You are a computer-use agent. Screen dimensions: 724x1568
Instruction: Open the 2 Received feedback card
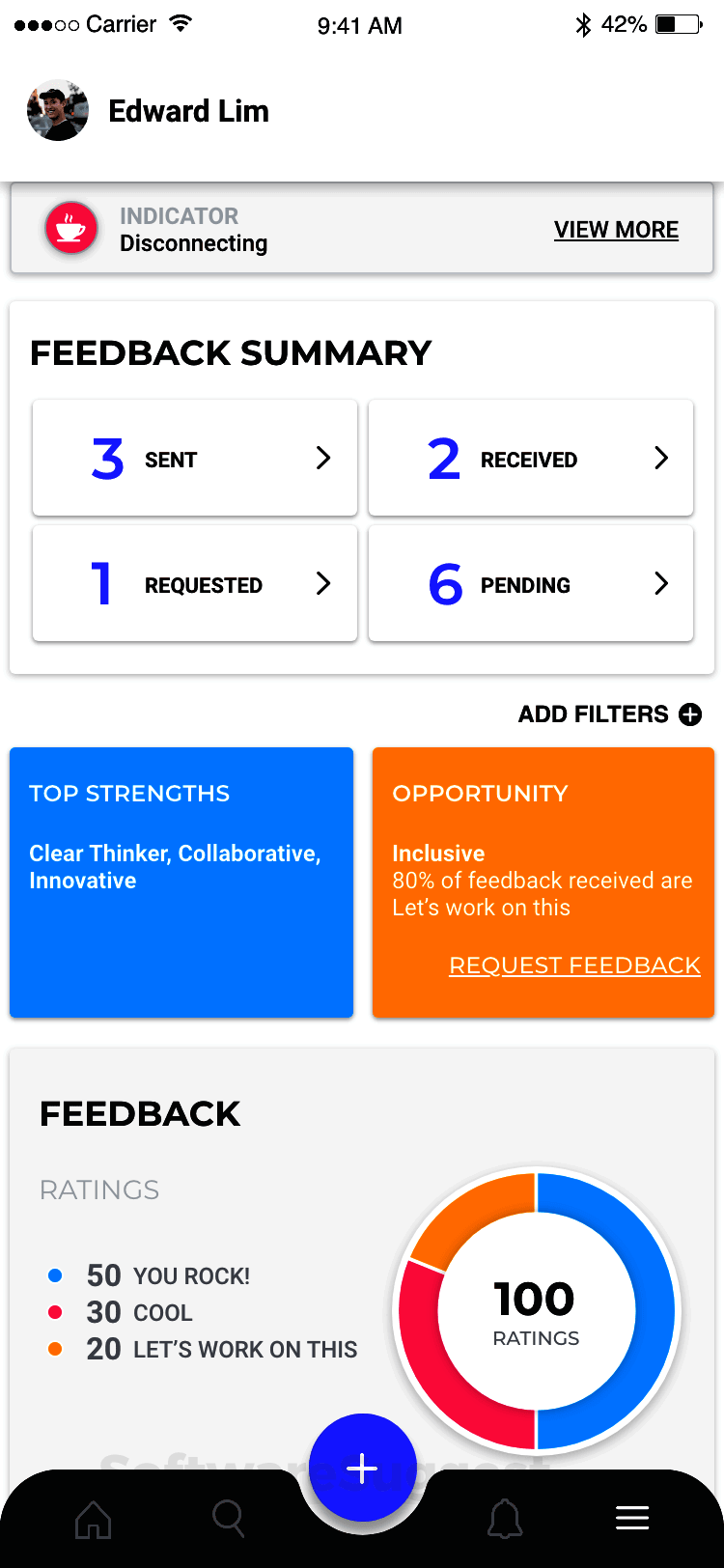531,458
